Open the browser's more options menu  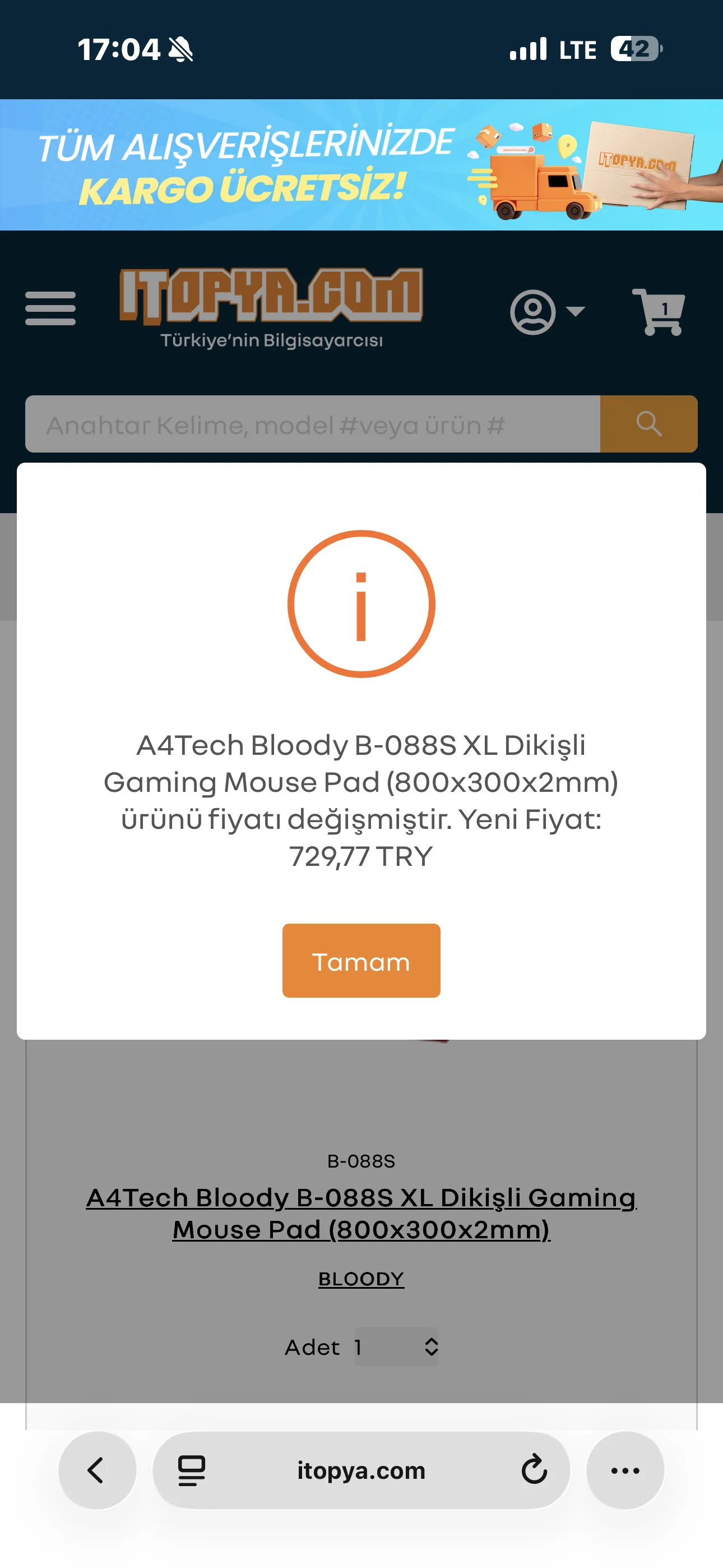coord(625,1470)
